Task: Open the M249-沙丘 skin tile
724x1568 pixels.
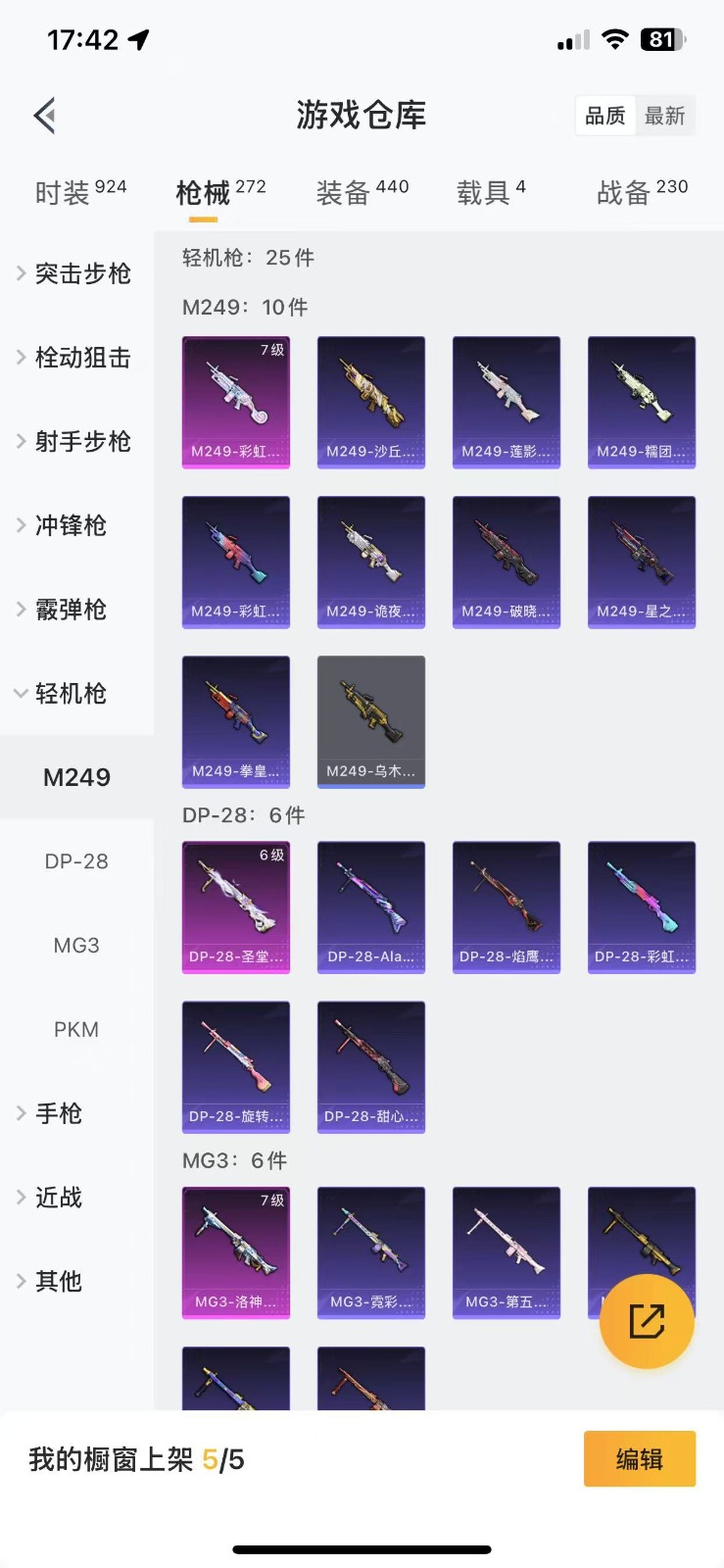Action: [x=371, y=402]
